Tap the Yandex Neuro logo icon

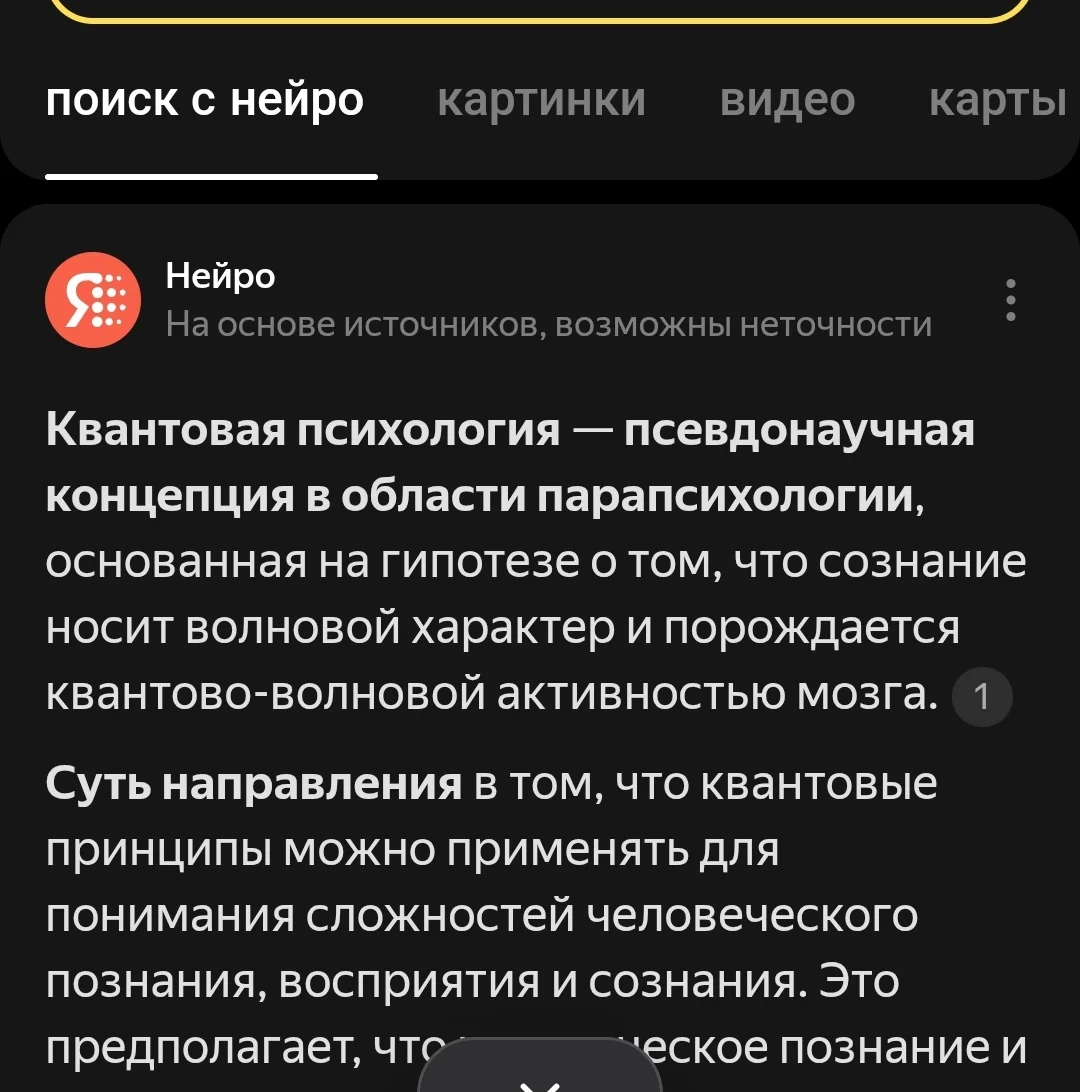click(93, 300)
